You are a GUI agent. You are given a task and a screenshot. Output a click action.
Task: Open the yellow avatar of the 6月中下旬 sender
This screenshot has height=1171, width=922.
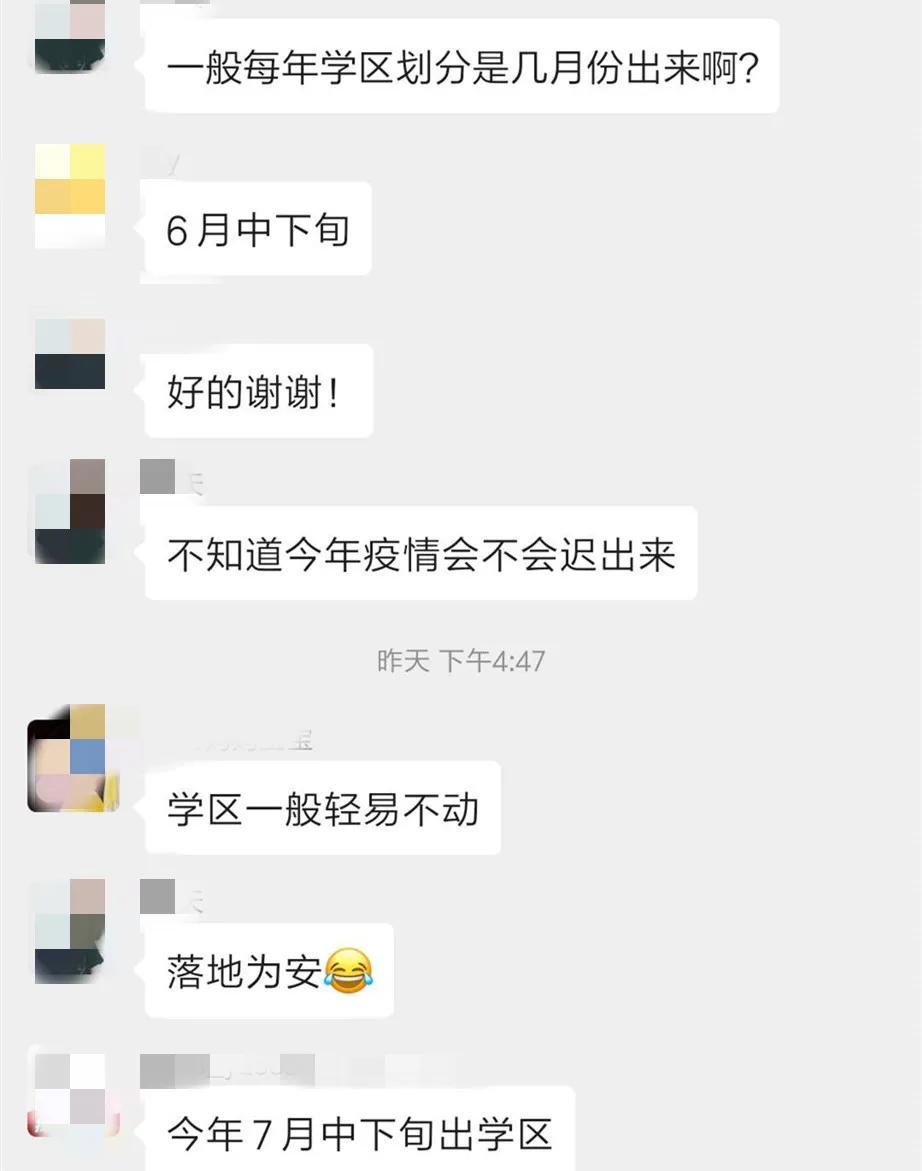(x=69, y=196)
